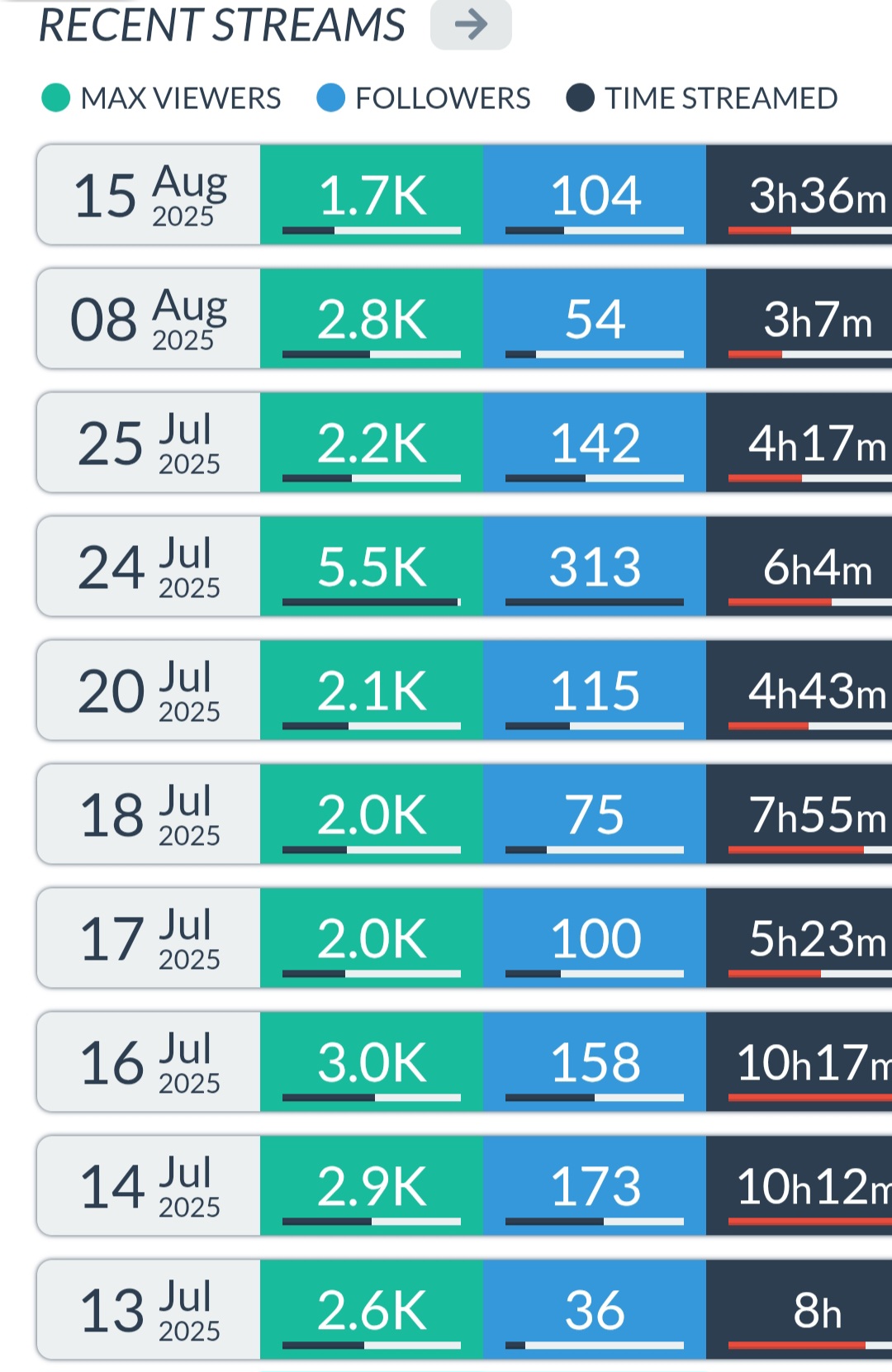Select the 16 Jul 2025 stream row
Viewport: 892px width, 1372px height.
click(x=149, y=1062)
